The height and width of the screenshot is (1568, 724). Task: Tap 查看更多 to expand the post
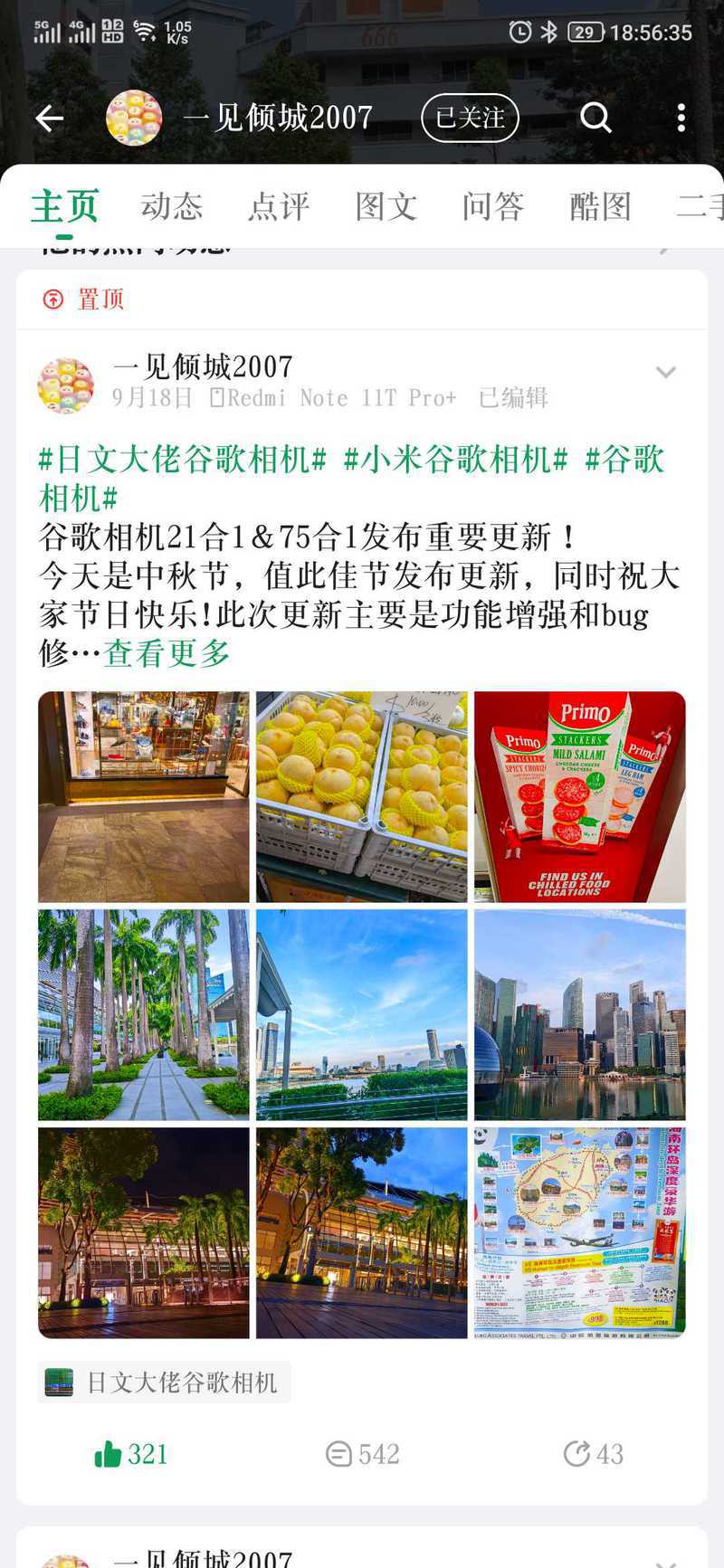[x=167, y=653]
